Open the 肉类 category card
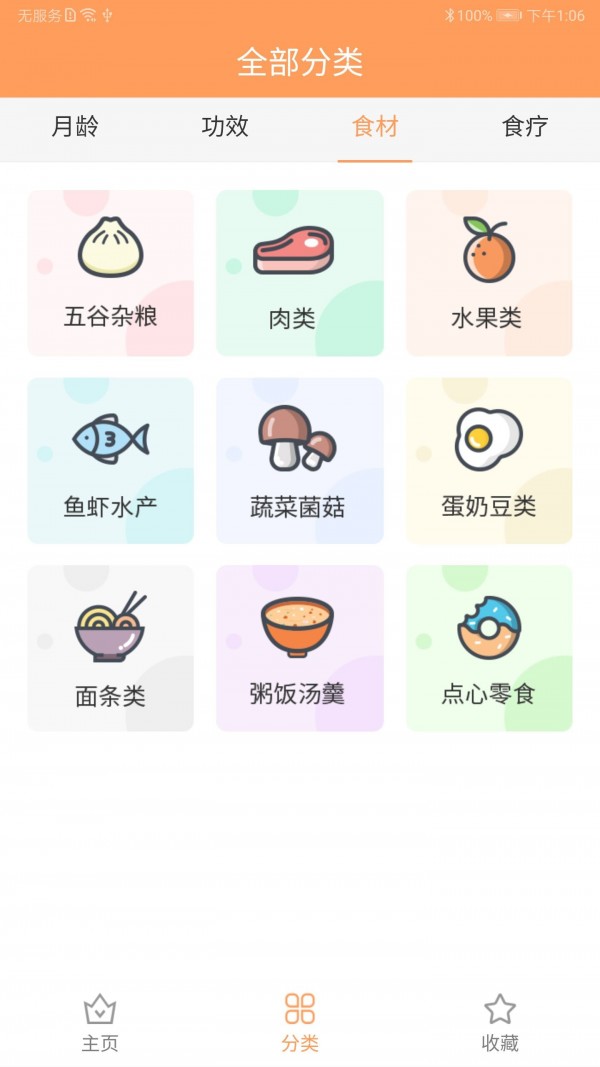 point(300,273)
